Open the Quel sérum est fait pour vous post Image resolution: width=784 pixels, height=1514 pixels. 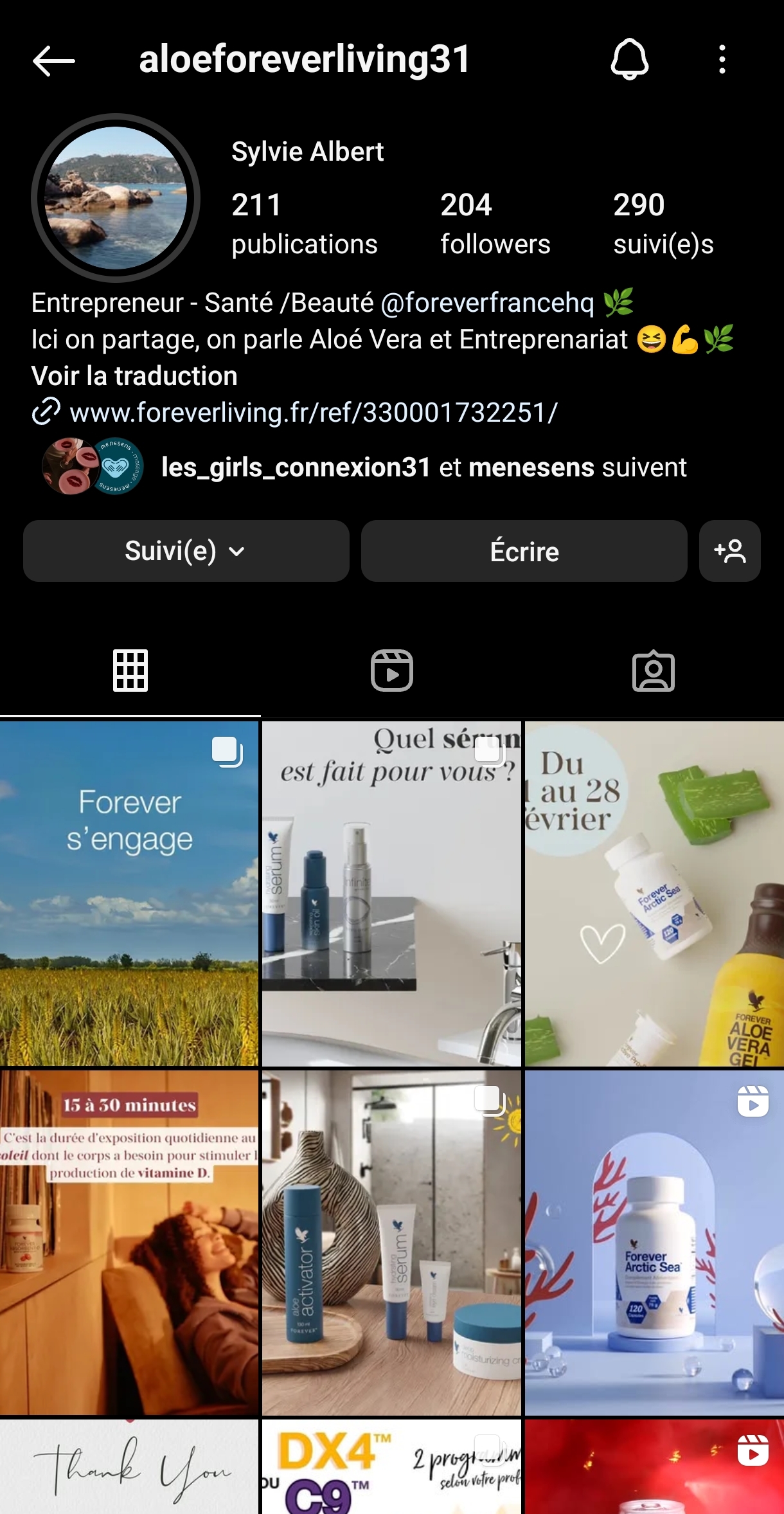(x=391, y=894)
